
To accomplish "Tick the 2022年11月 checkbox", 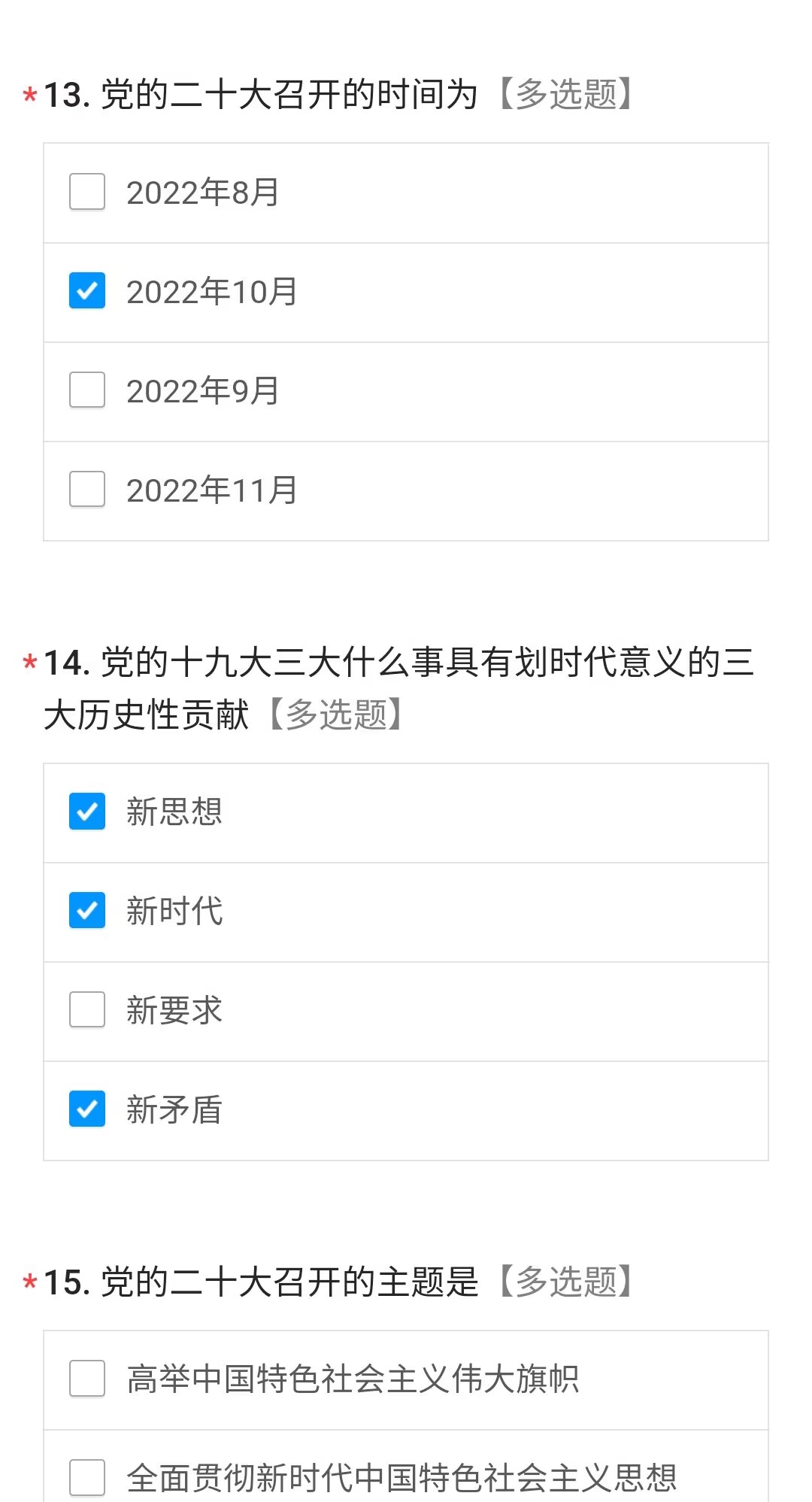I will tap(87, 490).
